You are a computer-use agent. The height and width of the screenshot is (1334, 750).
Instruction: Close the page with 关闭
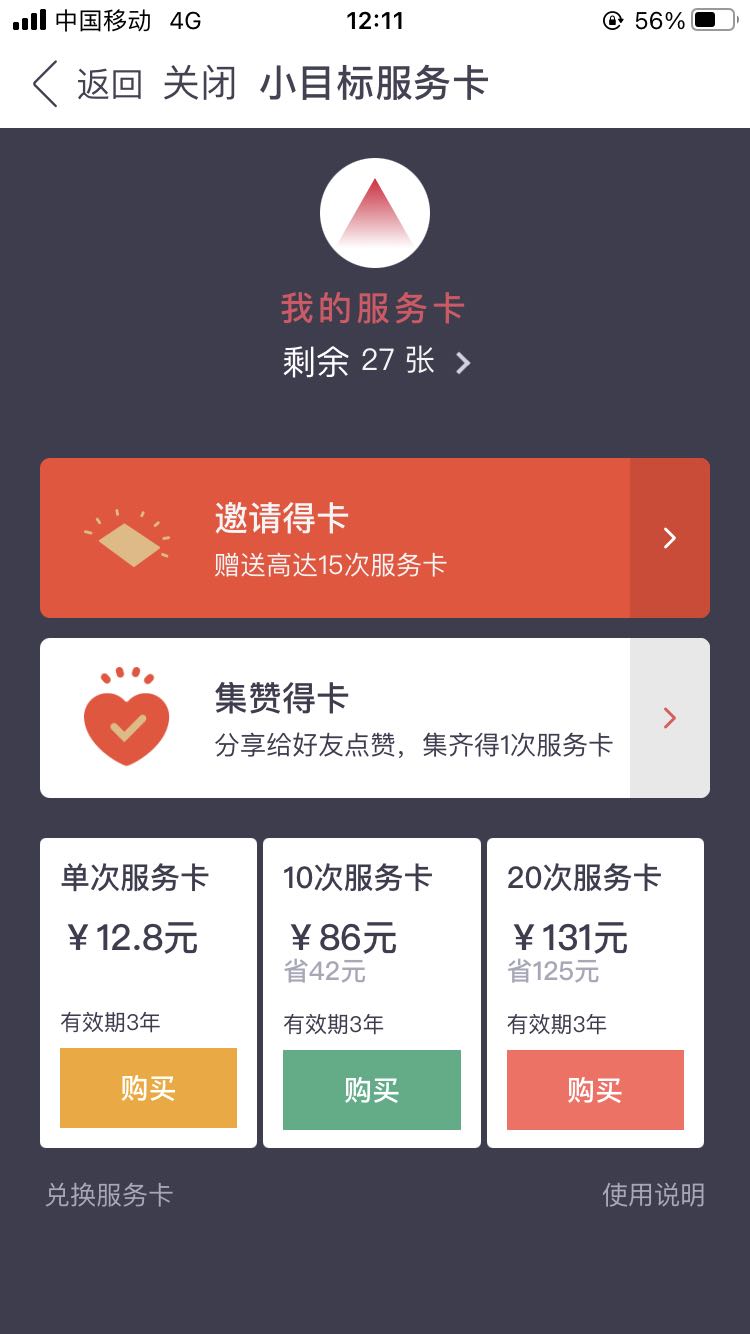199,84
